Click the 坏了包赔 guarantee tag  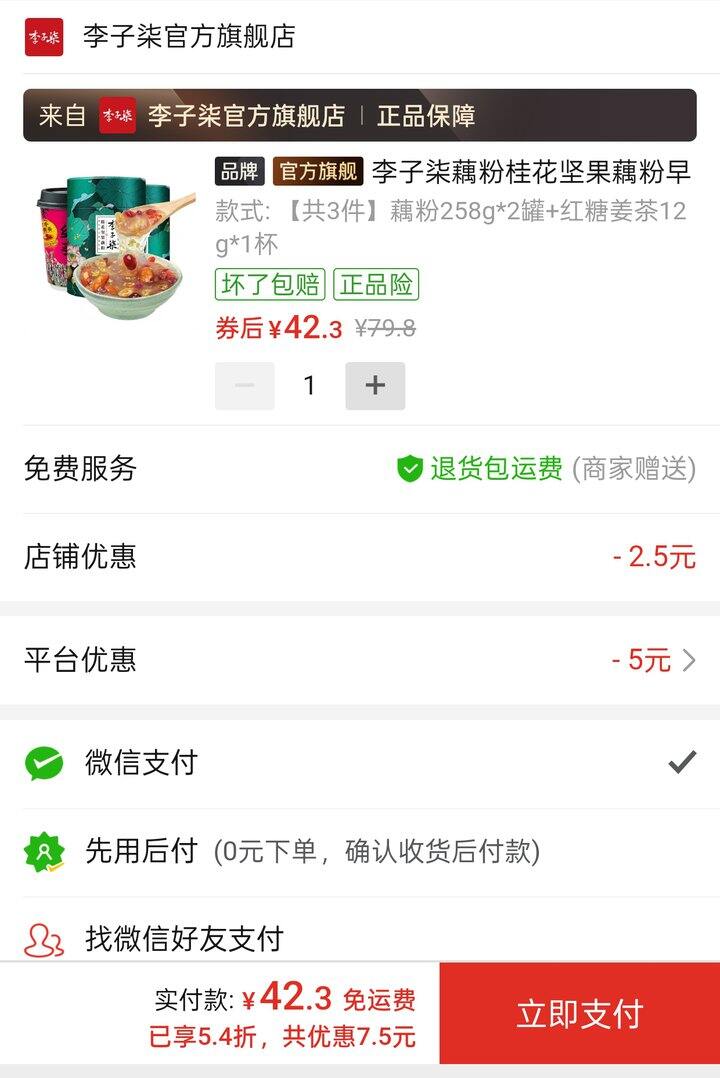click(x=271, y=287)
